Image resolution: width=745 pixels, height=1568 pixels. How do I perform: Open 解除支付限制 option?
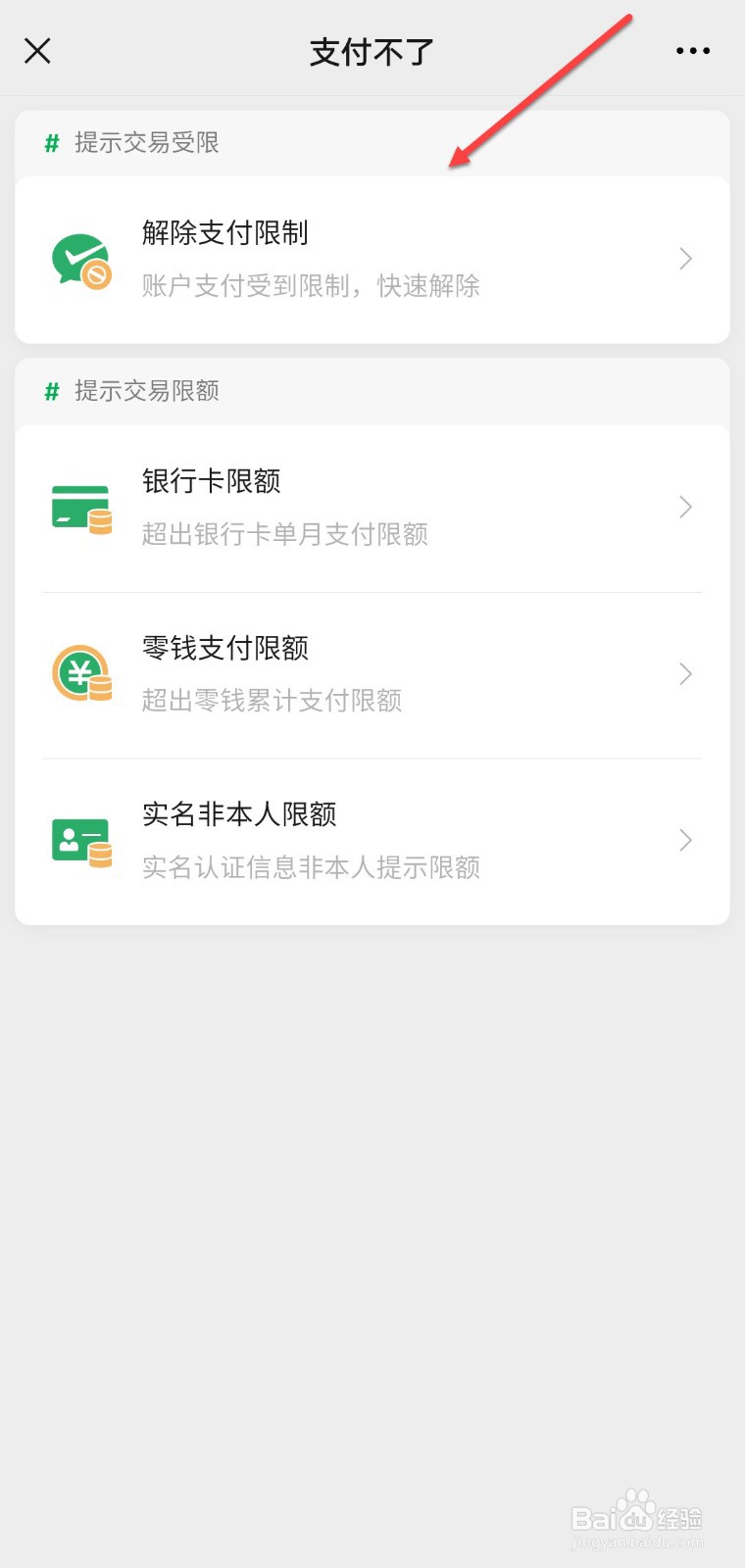(x=372, y=260)
